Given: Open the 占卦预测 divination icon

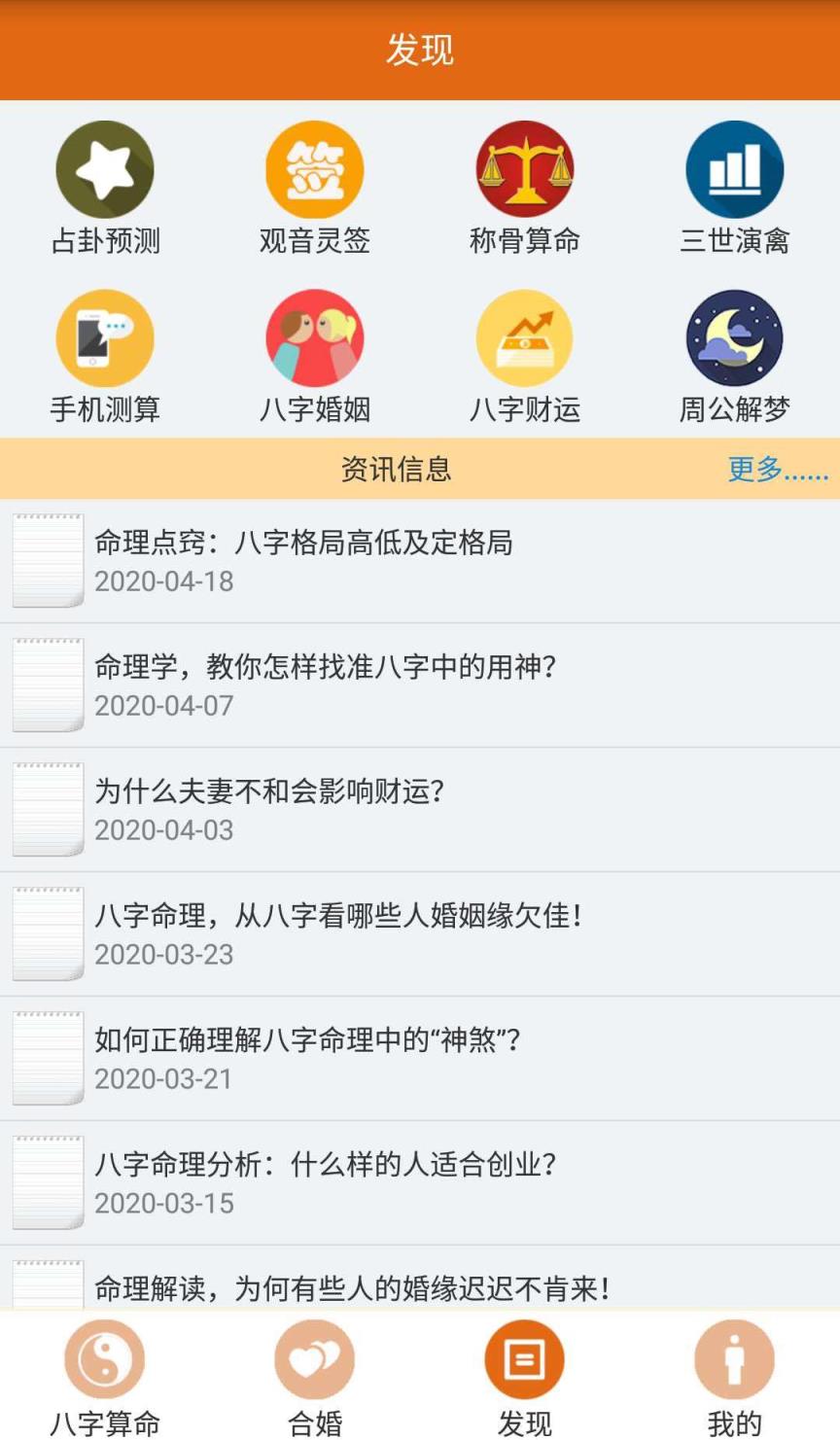Looking at the screenshot, I should [105, 167].
